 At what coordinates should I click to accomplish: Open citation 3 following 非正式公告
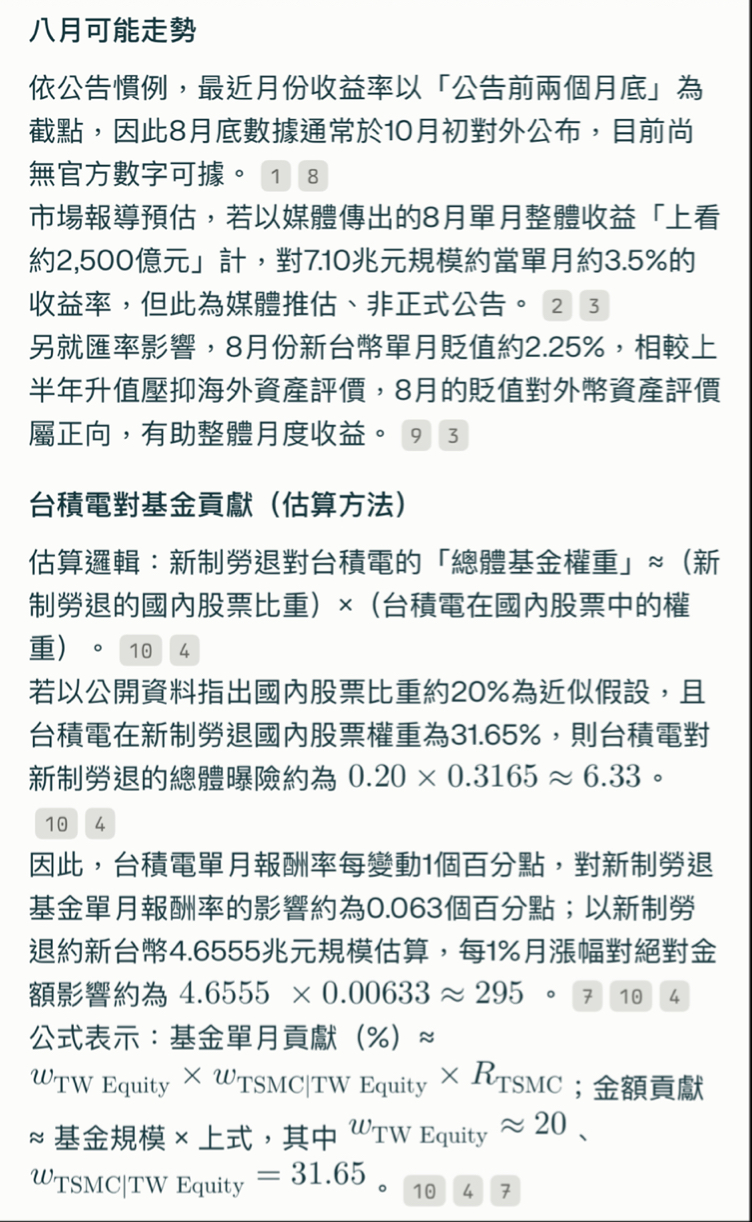(594, 307)
